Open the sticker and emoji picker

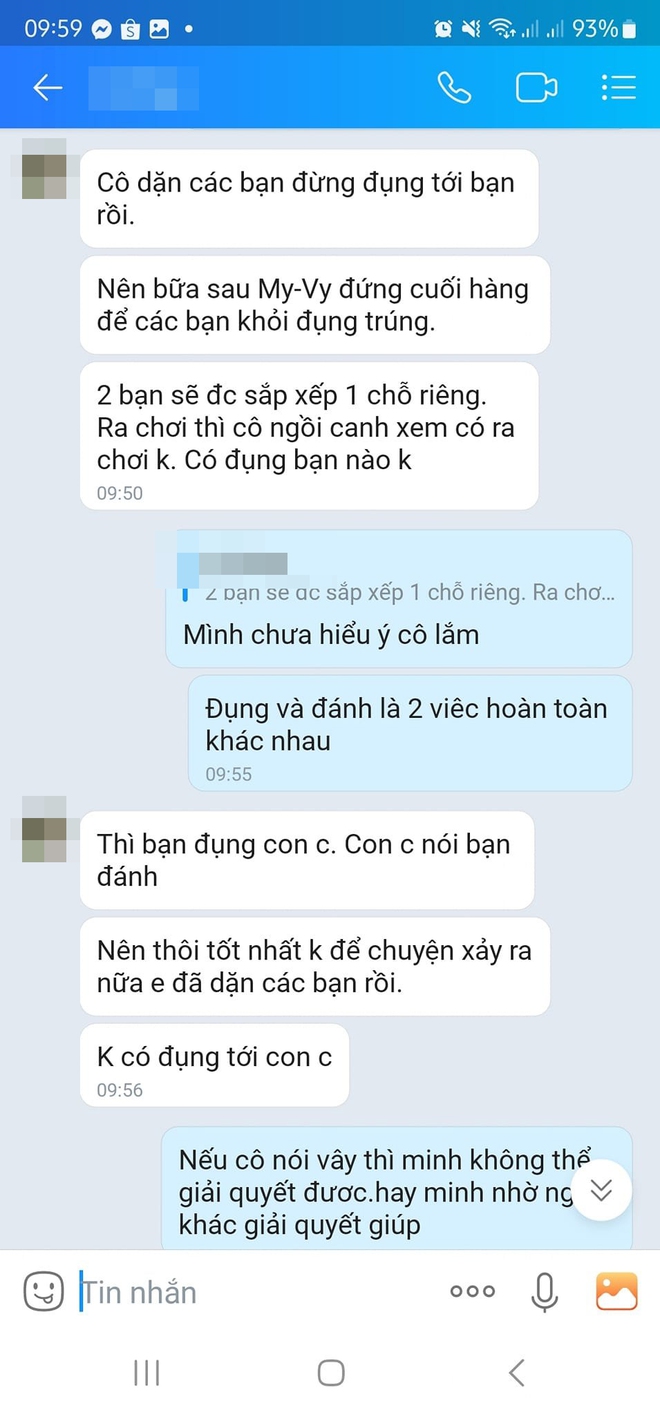click(43, 1291)
